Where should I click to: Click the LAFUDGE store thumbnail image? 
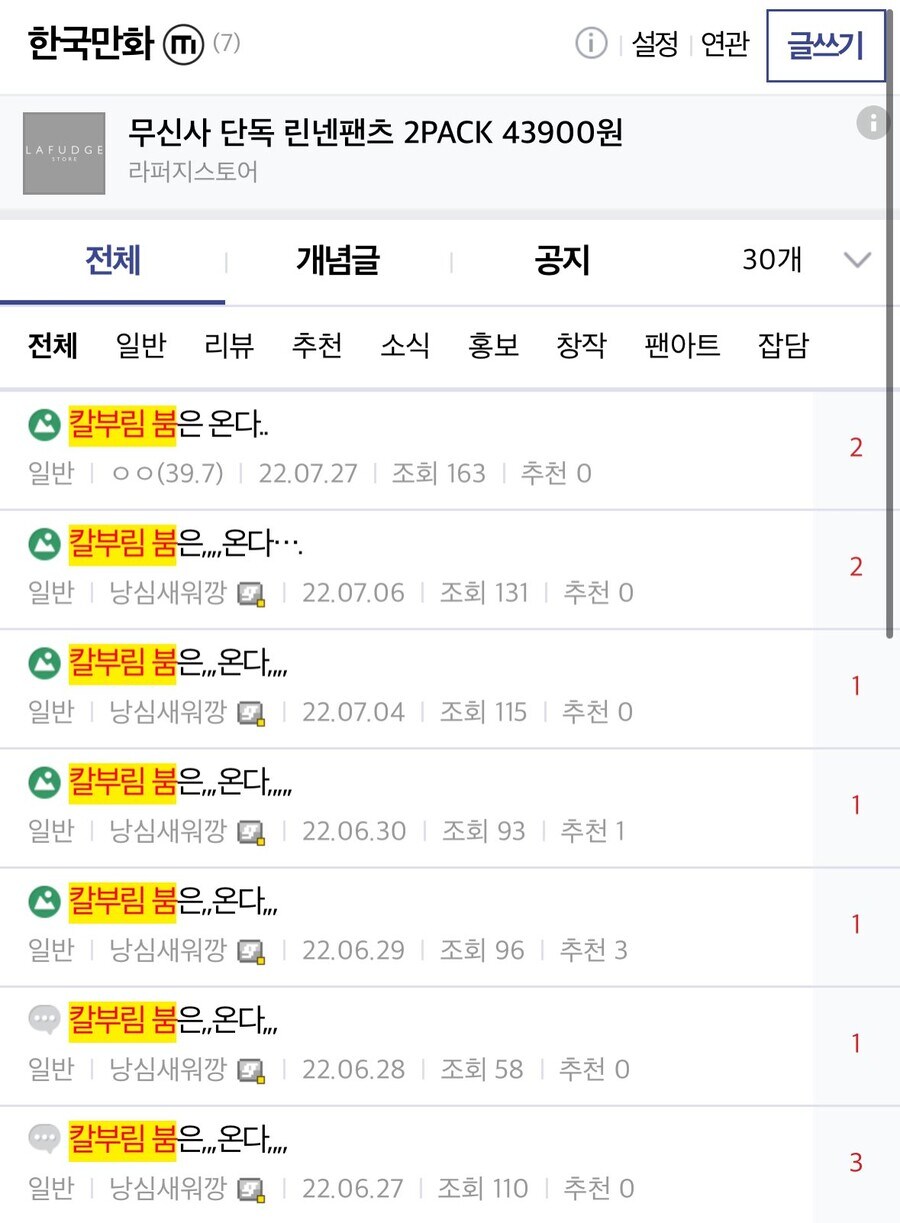tap(63, 155)
